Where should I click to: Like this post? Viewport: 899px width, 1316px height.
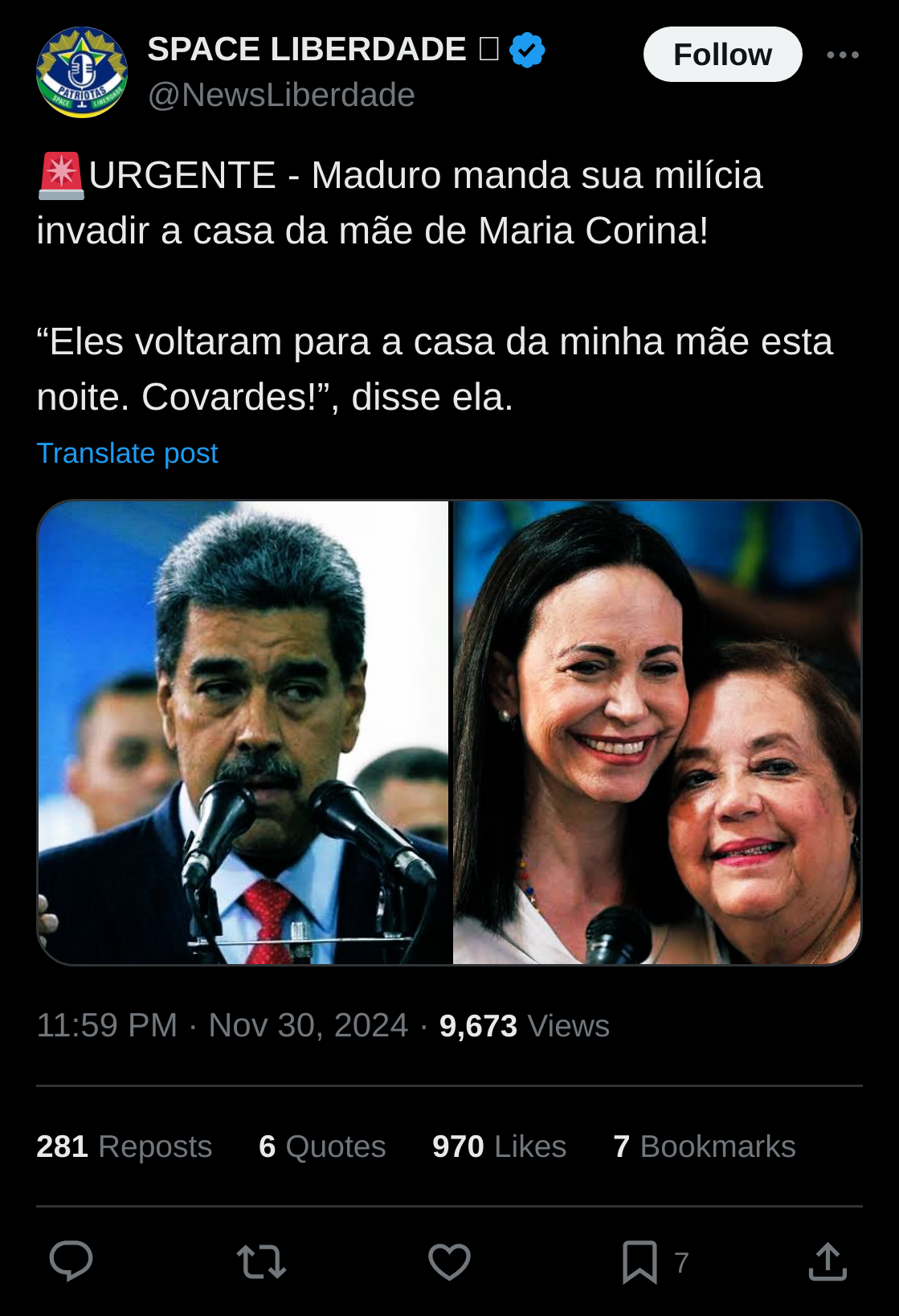tap(449, 1261)
